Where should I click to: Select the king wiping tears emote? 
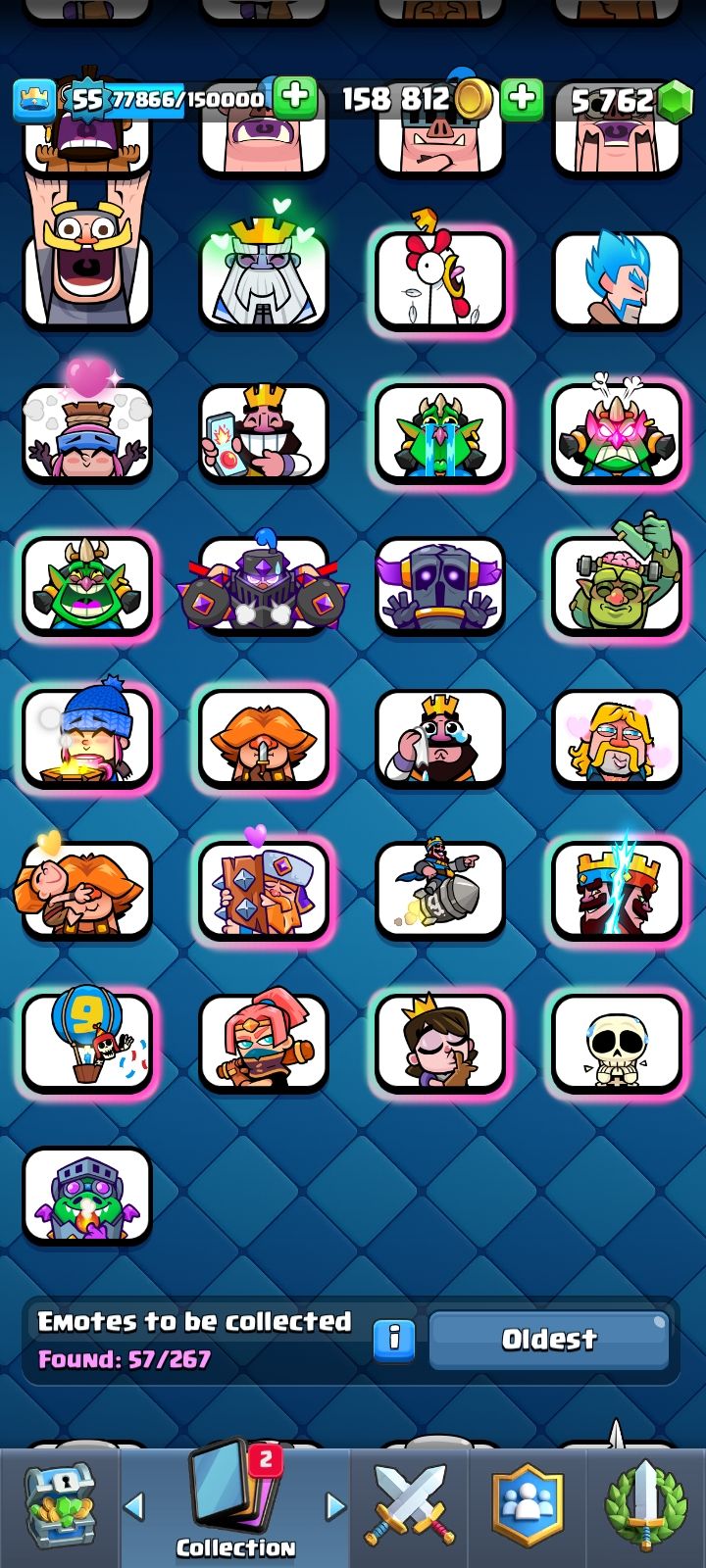[440, 738]
